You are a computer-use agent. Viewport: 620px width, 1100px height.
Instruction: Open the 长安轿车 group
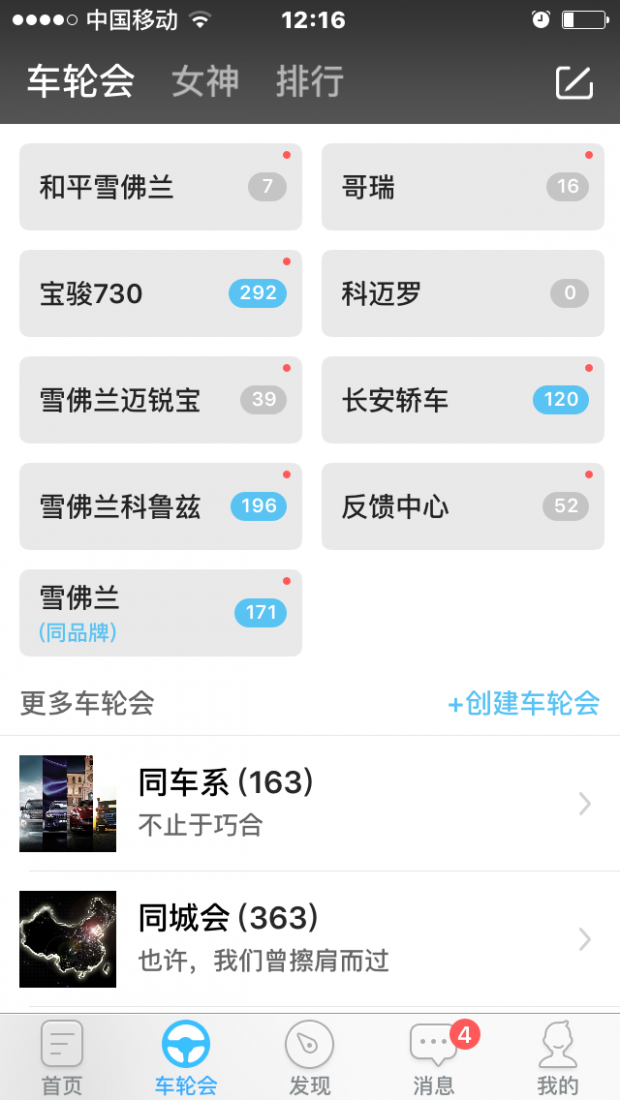tap(462, 400)
